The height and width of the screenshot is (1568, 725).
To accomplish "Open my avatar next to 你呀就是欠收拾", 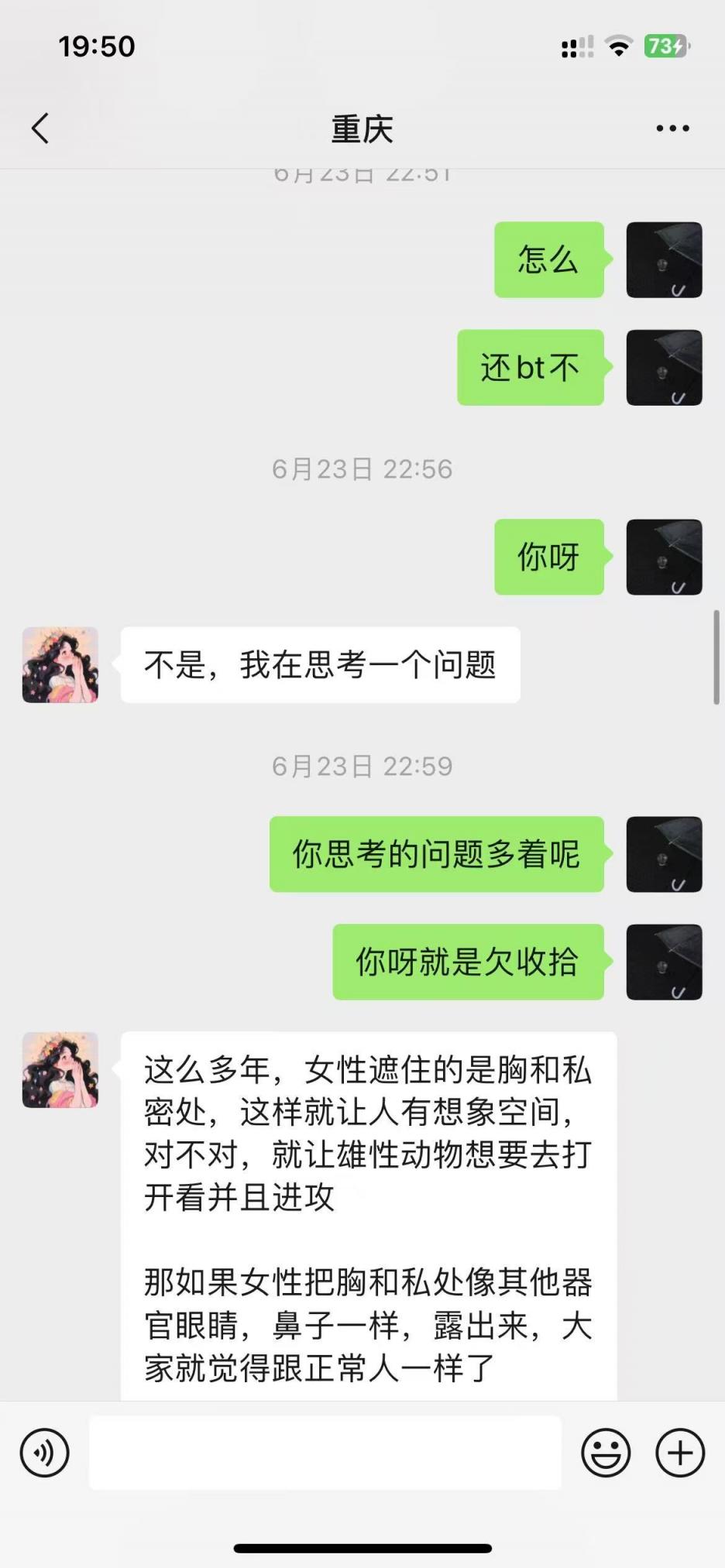I will pyautogui.click(x=664, y=962).
